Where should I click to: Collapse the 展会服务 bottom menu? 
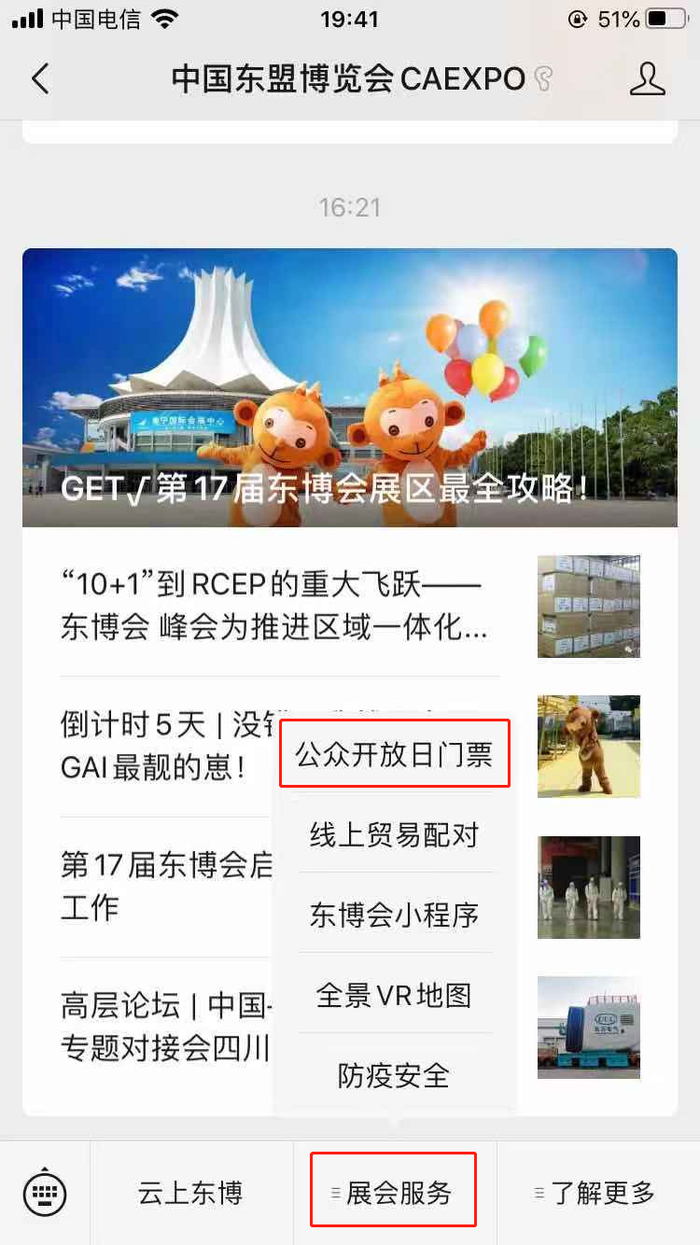click(393, 1193)
